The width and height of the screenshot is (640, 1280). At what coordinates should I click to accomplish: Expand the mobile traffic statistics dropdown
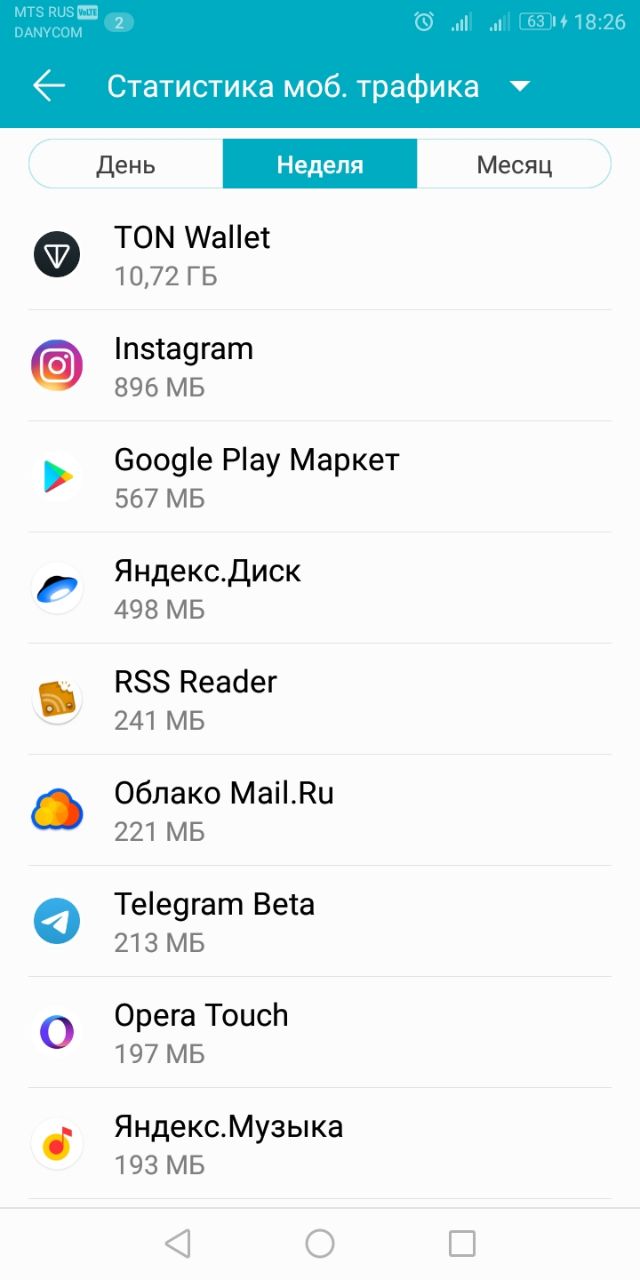519,87
